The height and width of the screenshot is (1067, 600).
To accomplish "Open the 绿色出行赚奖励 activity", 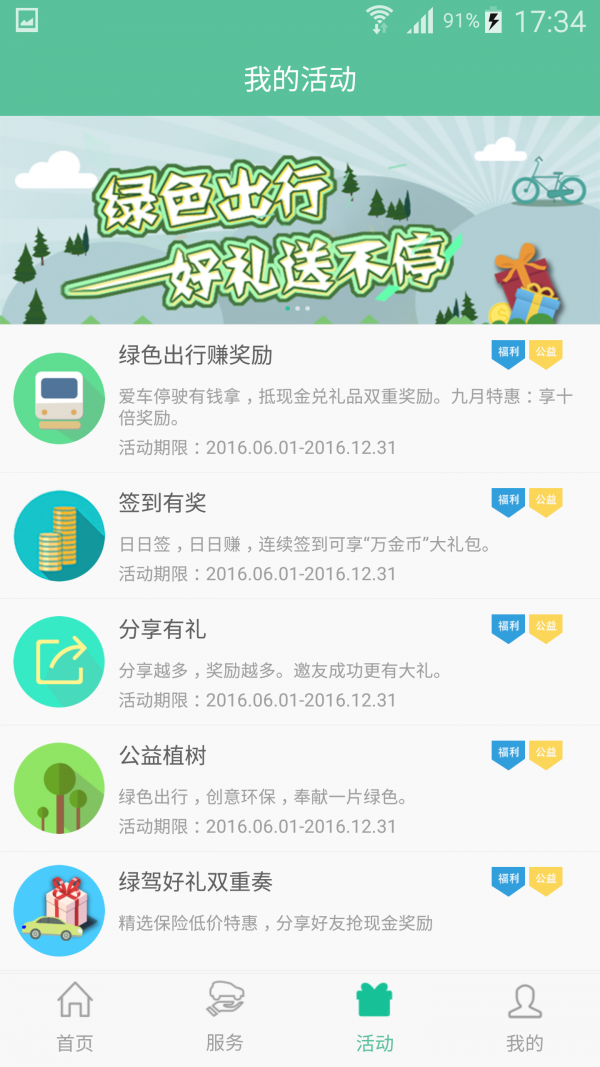I will [x=300, y=399].
